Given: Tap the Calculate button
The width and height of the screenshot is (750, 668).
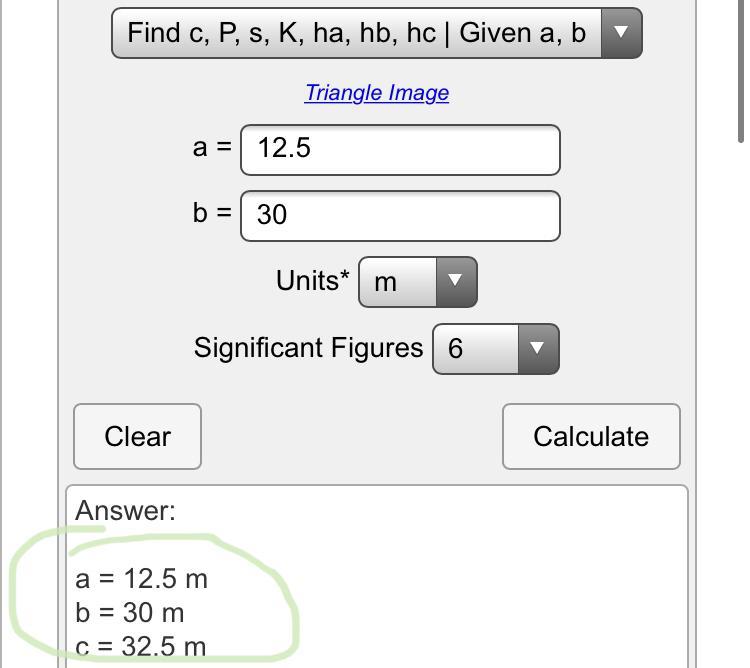Looking at the screenshot, I should coord(590,436).
